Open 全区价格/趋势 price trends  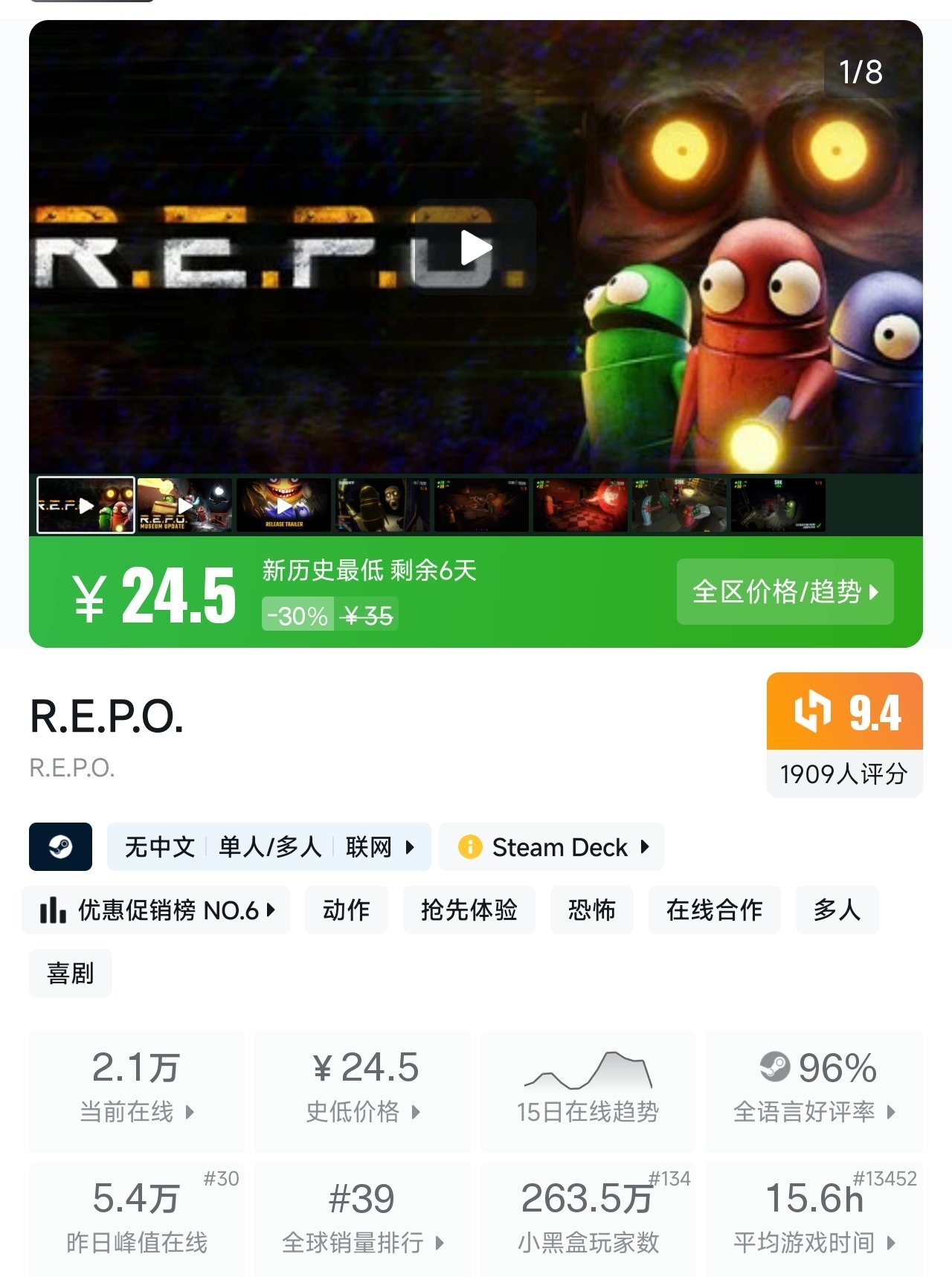tap(785, 592)
